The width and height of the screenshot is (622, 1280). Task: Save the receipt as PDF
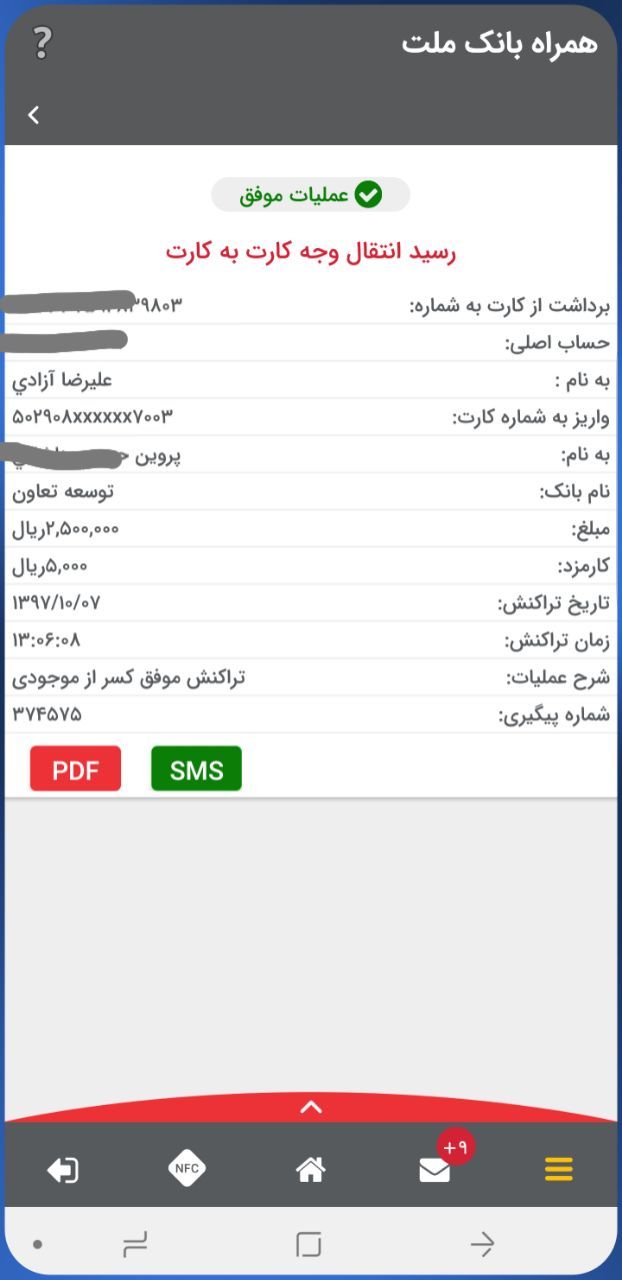pyautogui.click(x=75, y=769)
